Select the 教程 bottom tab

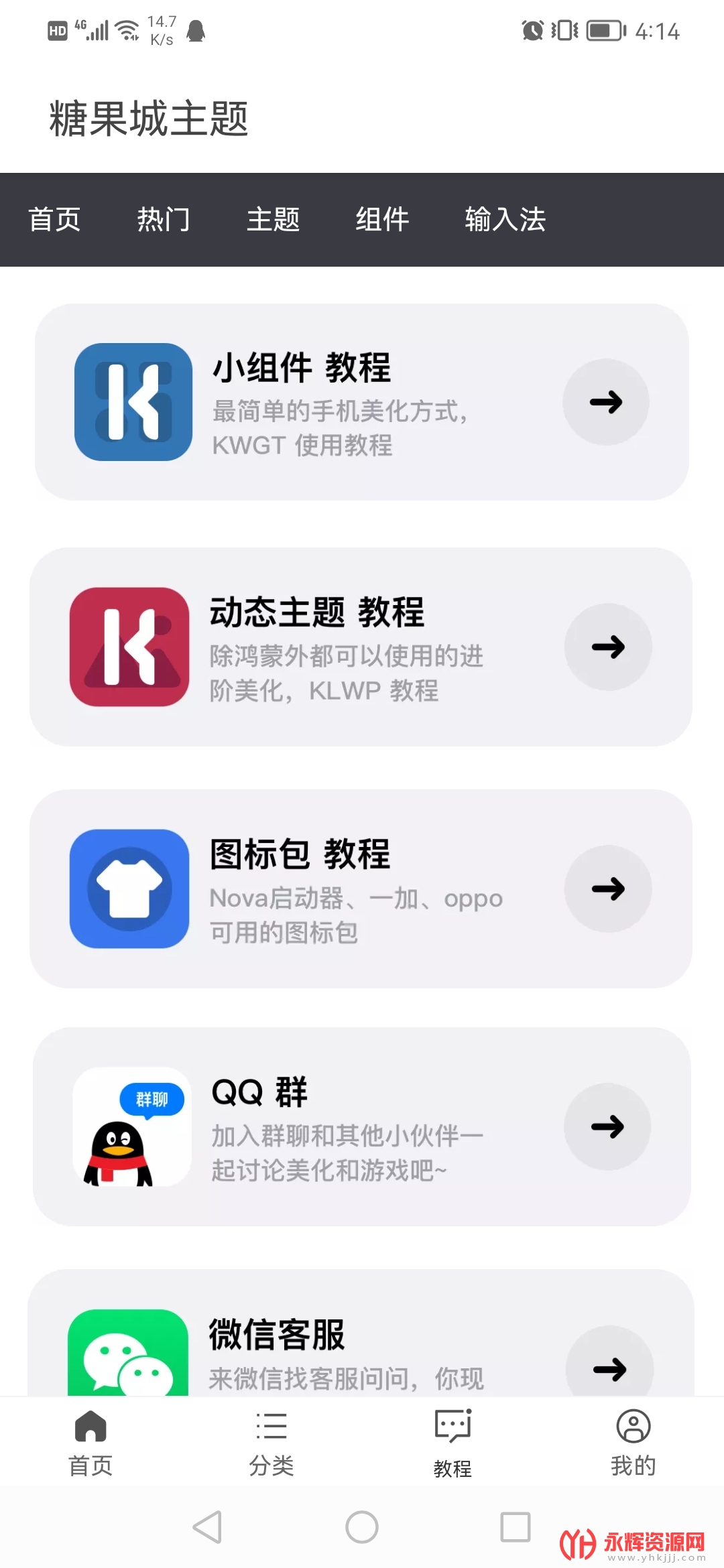point(452,1442)
